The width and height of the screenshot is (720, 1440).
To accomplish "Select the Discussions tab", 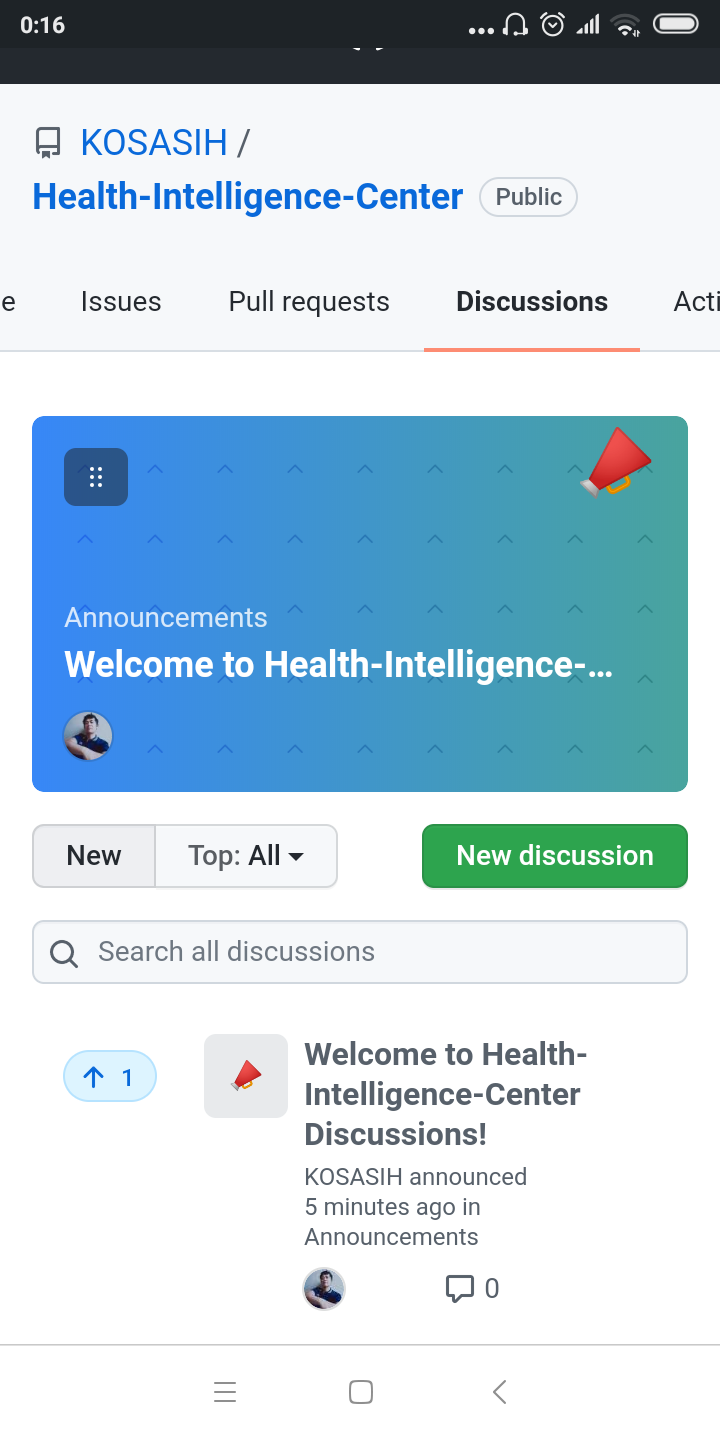I will (532, 302).
